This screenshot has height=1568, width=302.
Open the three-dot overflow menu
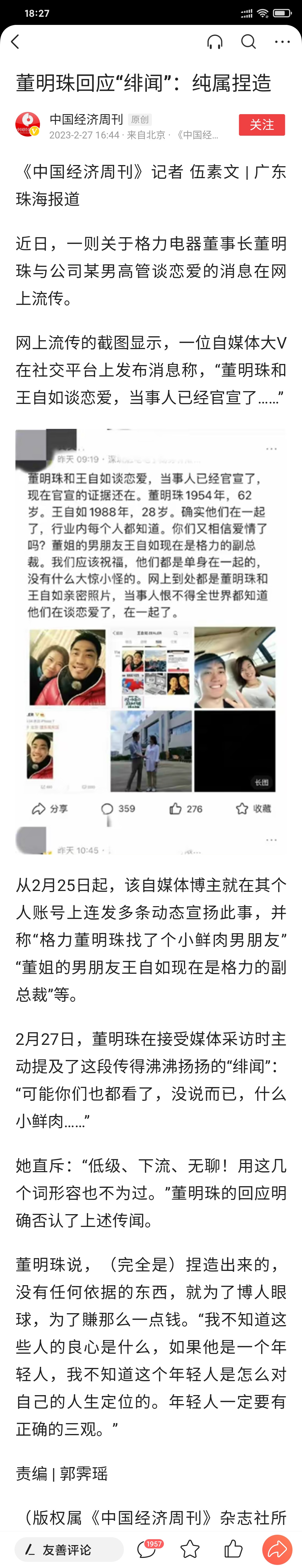click(x=282, y=41)
